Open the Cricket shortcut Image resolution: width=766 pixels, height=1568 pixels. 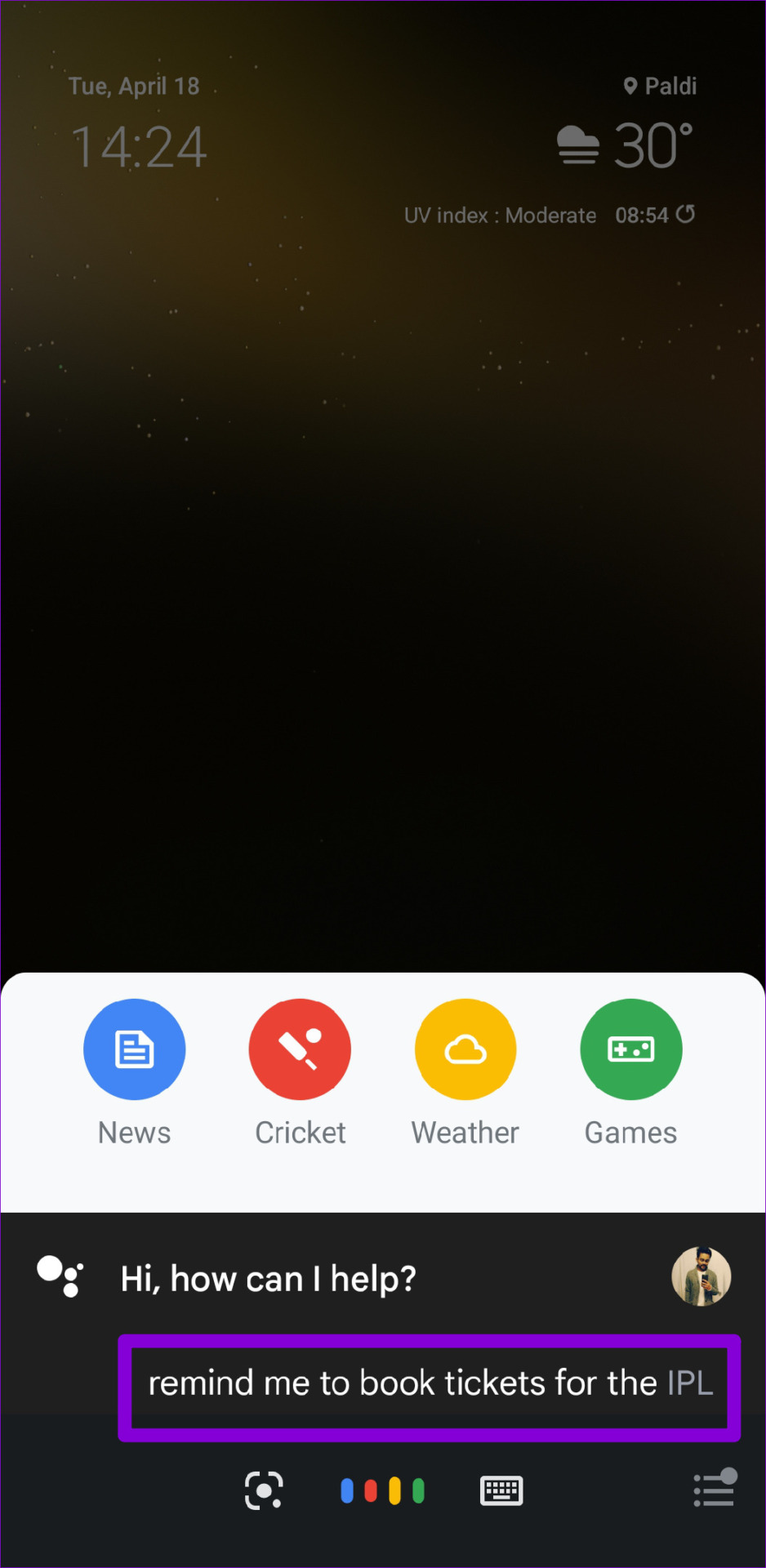click(300, 1049)
